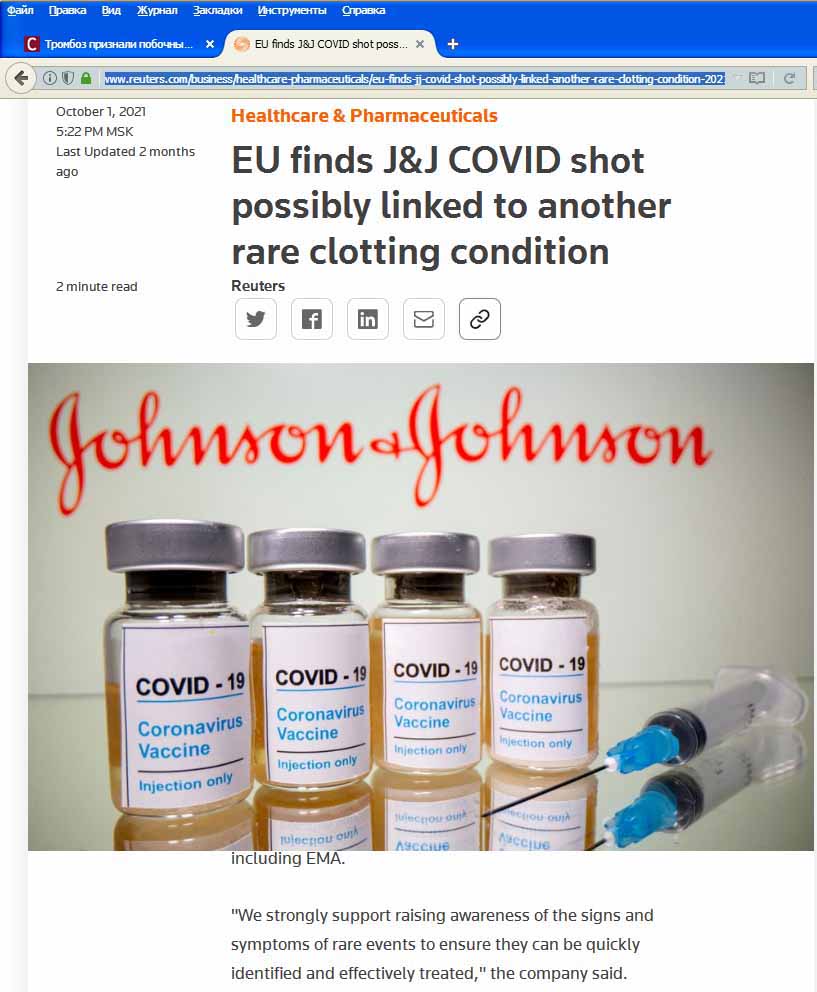
Task: Tap the Reuters URL address field
Action: click(414, 78)
